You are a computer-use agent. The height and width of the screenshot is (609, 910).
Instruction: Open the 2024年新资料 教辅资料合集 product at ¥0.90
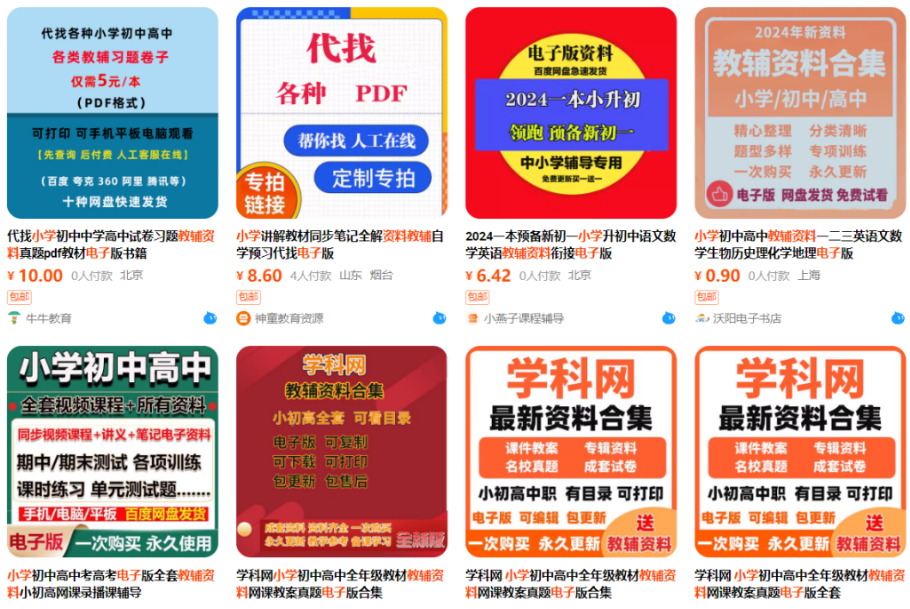[x=800, y=112]
